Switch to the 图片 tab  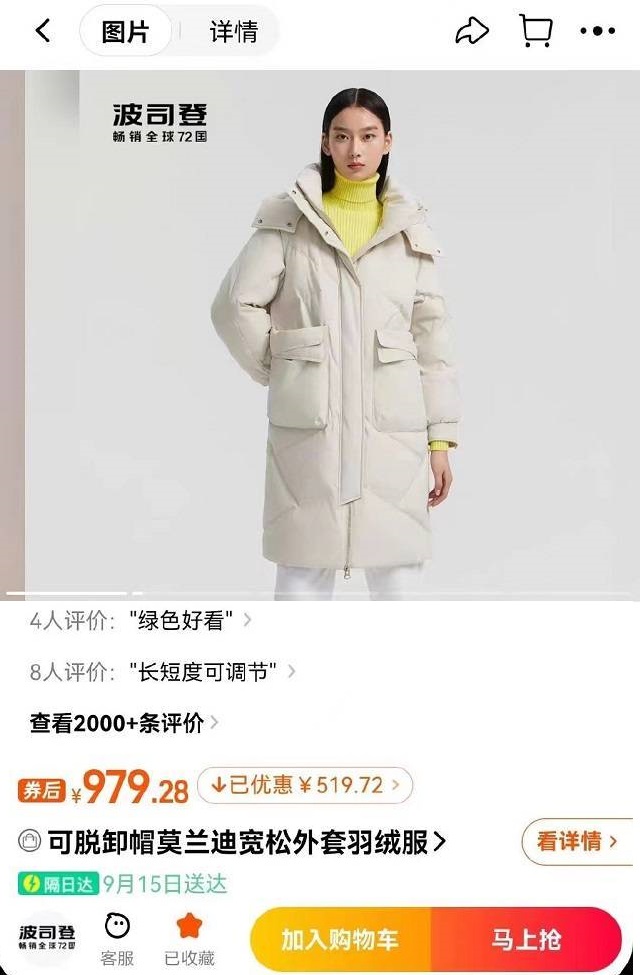(125, 31)
